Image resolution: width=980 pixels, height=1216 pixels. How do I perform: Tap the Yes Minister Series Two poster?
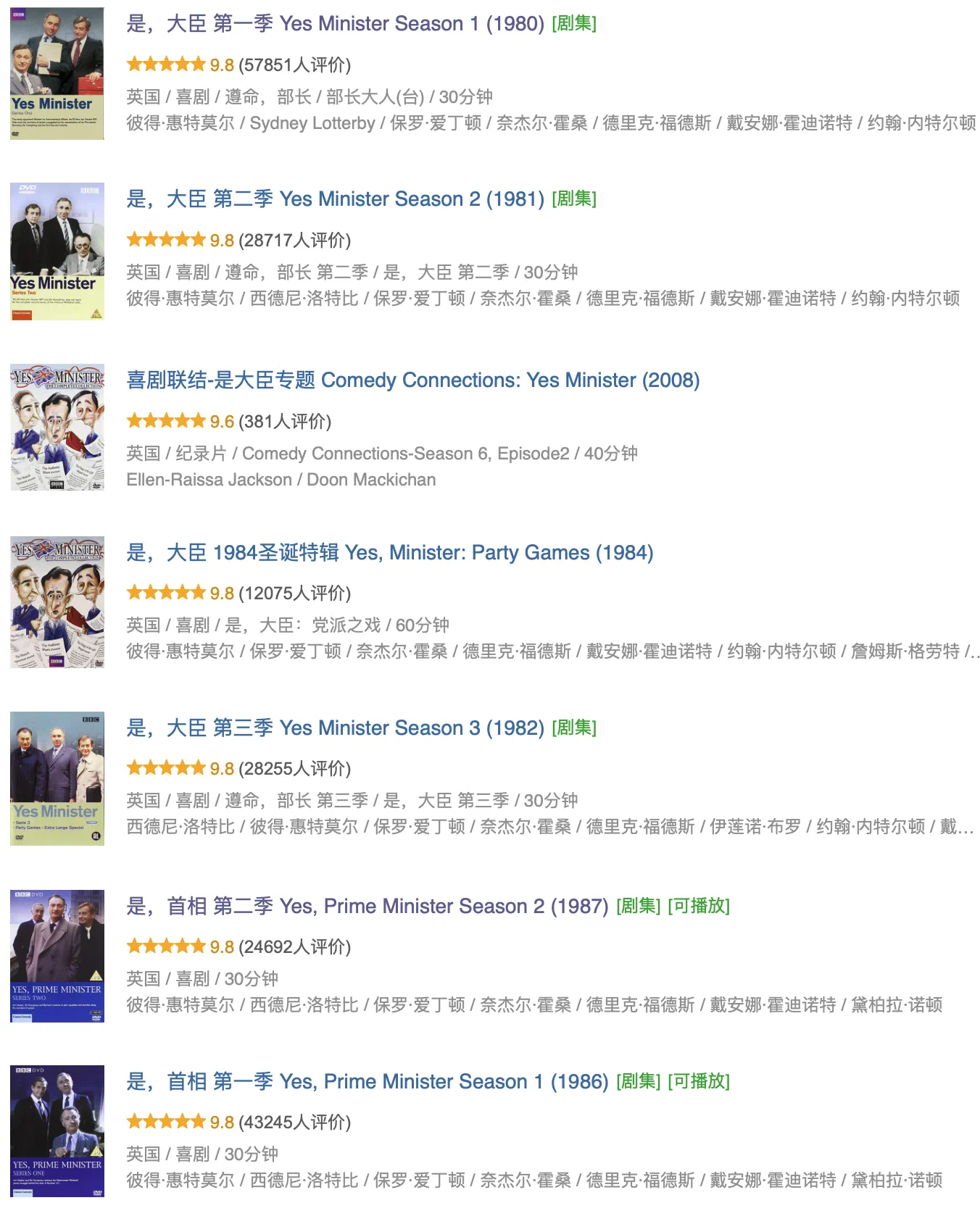(57, 251)
